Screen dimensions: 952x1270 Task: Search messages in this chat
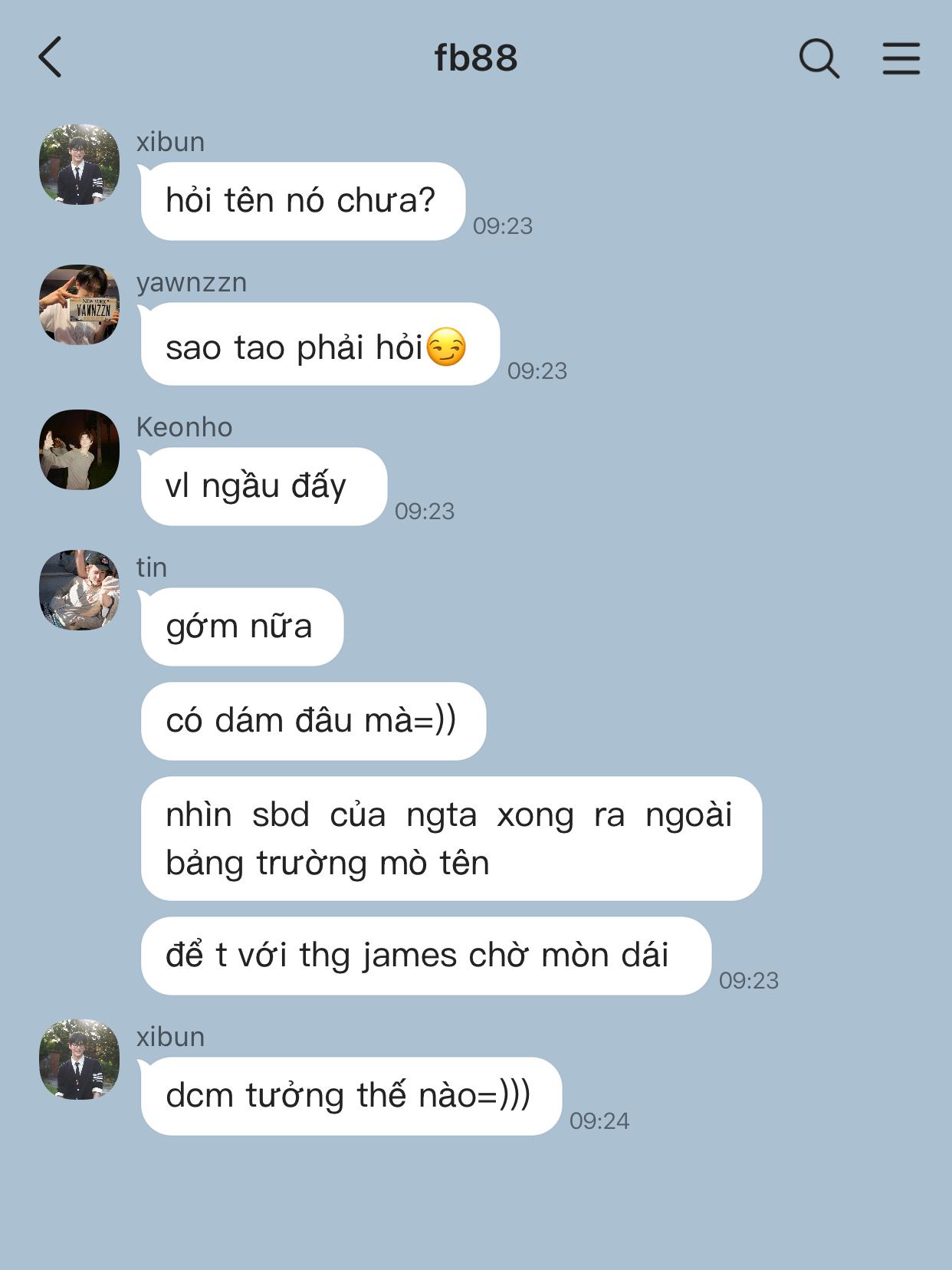[x=819, y=58]
